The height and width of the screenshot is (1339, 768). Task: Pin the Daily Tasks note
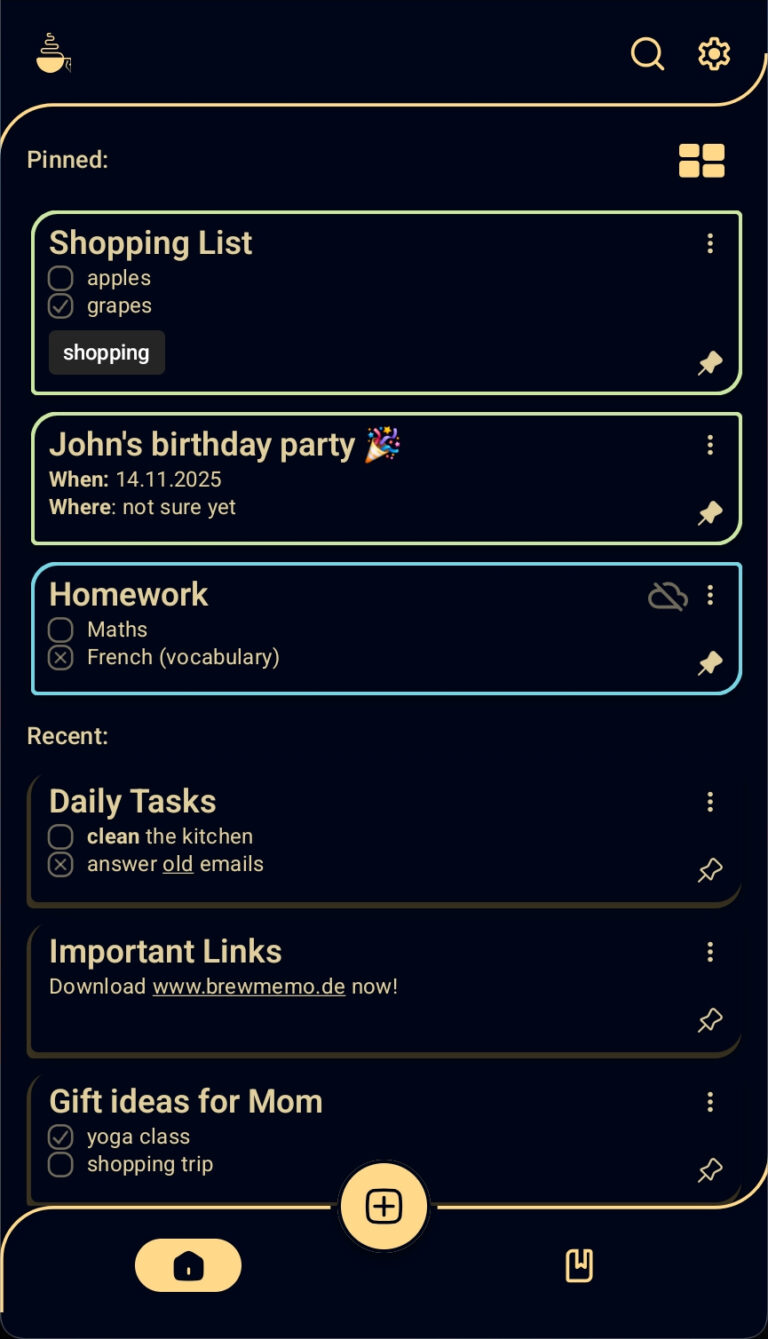pos(710,870)
